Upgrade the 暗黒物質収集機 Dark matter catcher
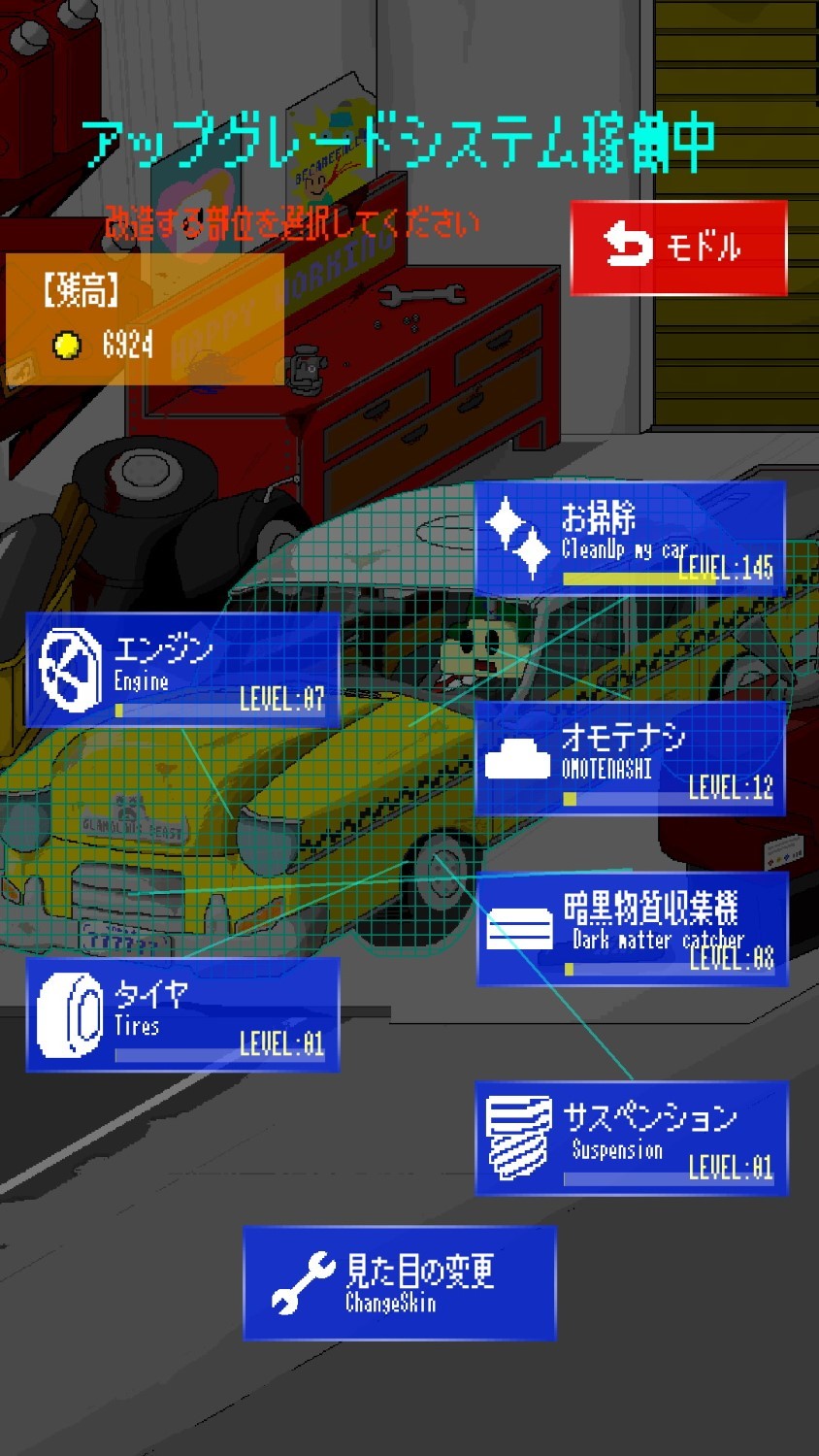The height and width of the screenshot is (1456, 819). point(632,929)
